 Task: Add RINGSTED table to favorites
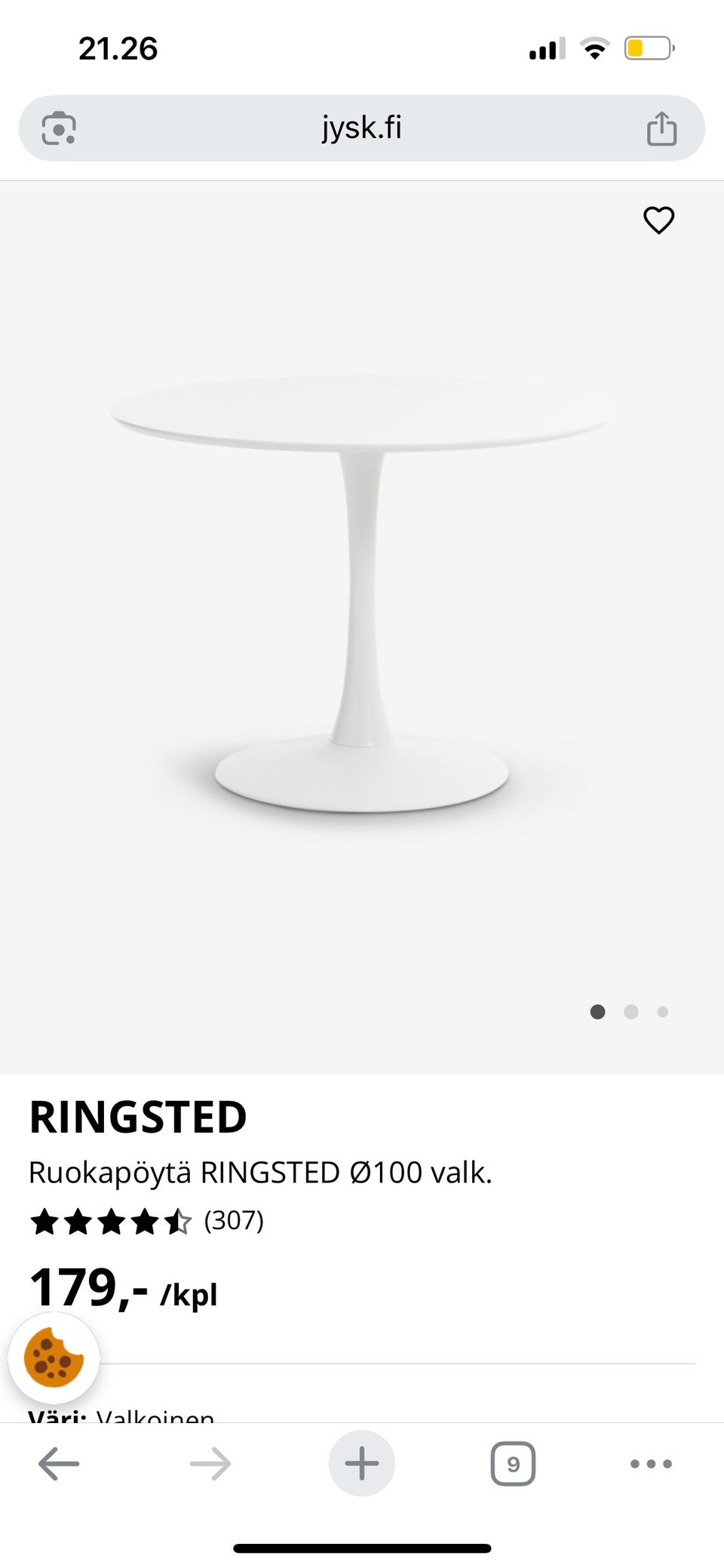[x=658, y=220]
